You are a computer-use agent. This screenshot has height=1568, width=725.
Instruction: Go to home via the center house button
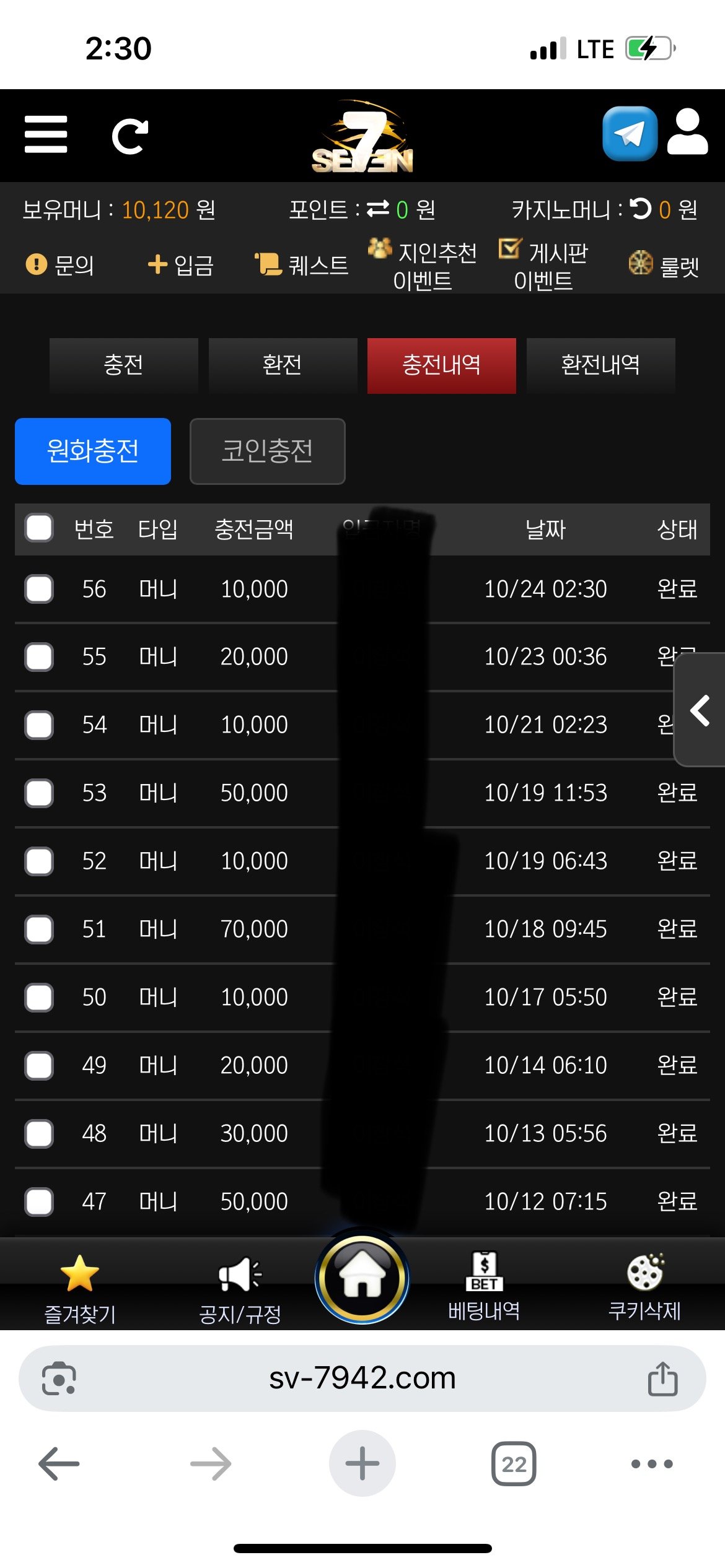pos(362,1278)
